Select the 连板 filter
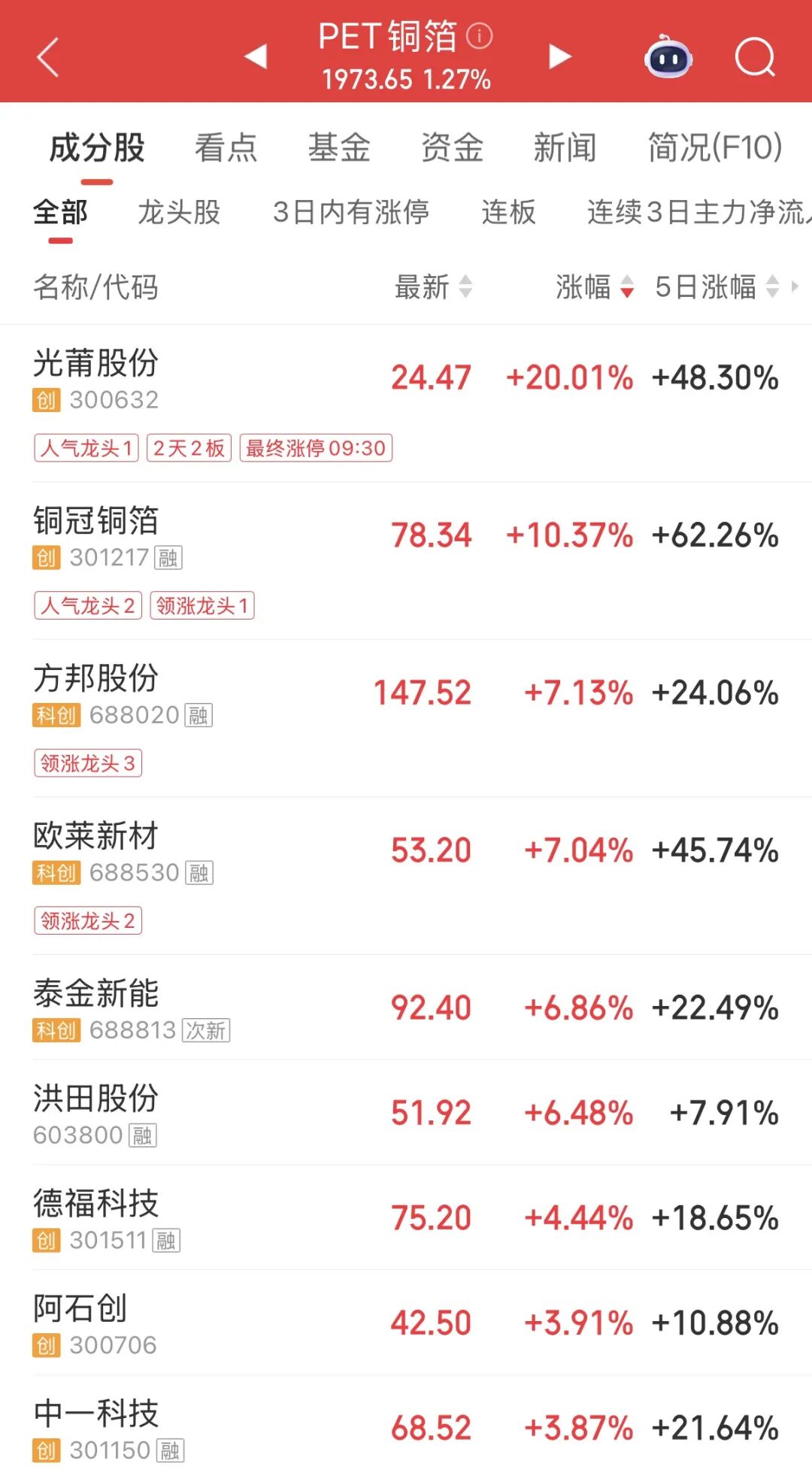This screenshot has height=1476, width=812. pos(508,212)
